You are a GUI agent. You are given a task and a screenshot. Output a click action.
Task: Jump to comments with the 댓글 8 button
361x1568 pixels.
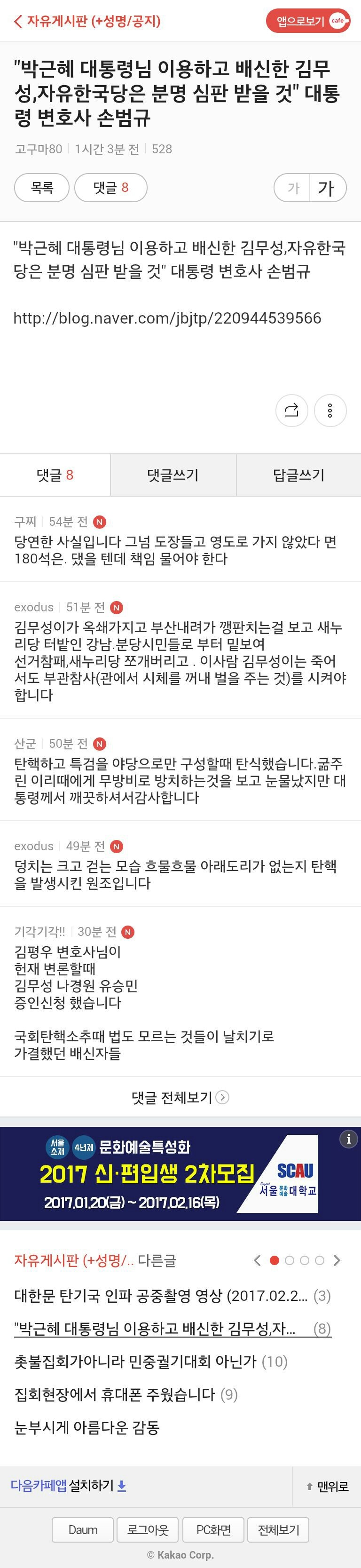[x=110, y=188]
